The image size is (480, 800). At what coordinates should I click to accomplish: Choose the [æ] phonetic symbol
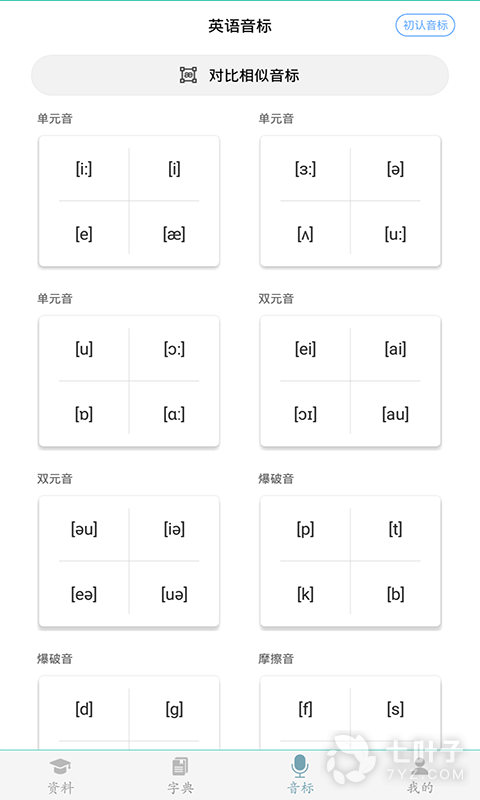[x=174, y=234]
